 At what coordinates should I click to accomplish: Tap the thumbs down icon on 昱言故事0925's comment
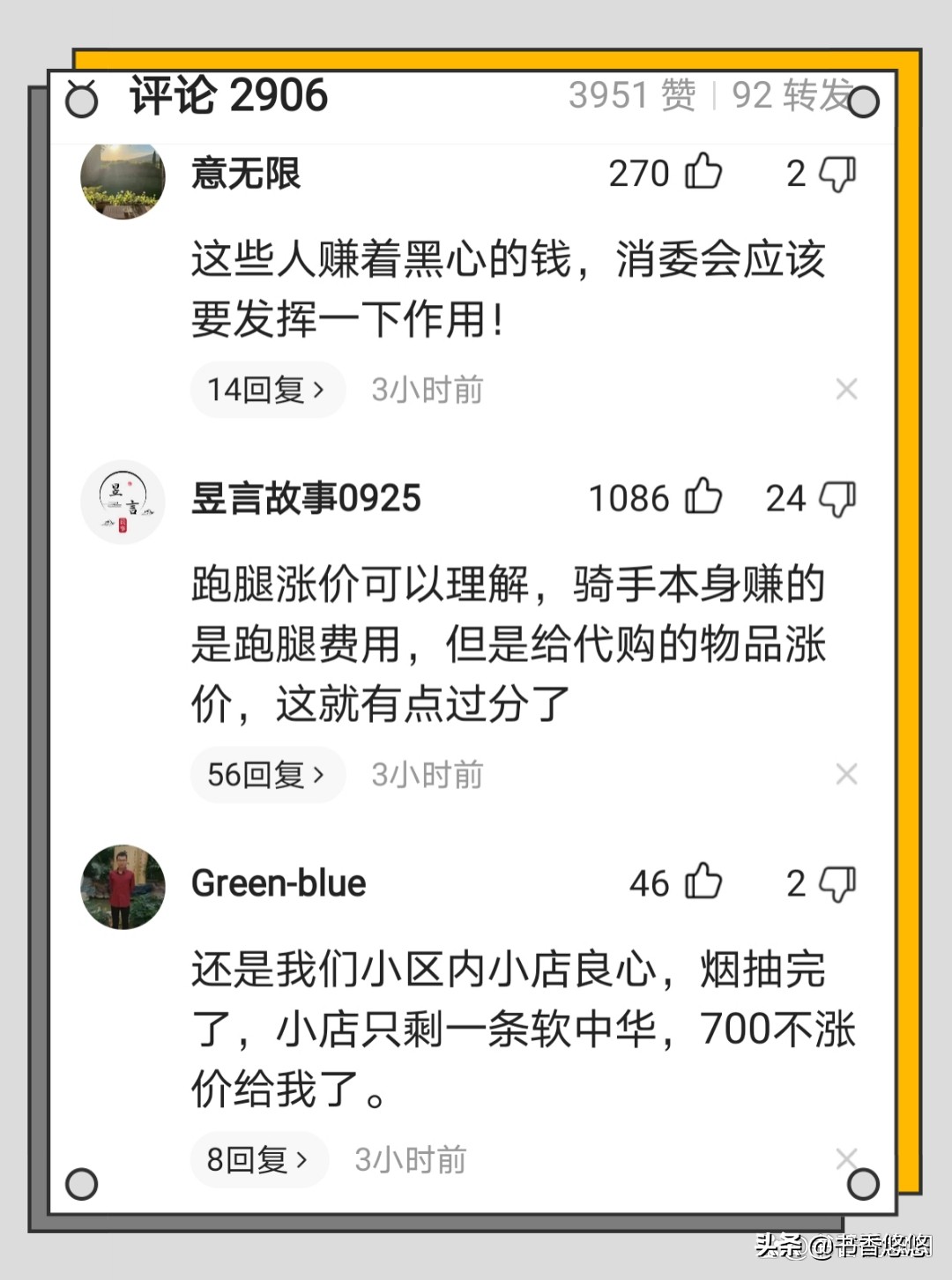(837, 499)
